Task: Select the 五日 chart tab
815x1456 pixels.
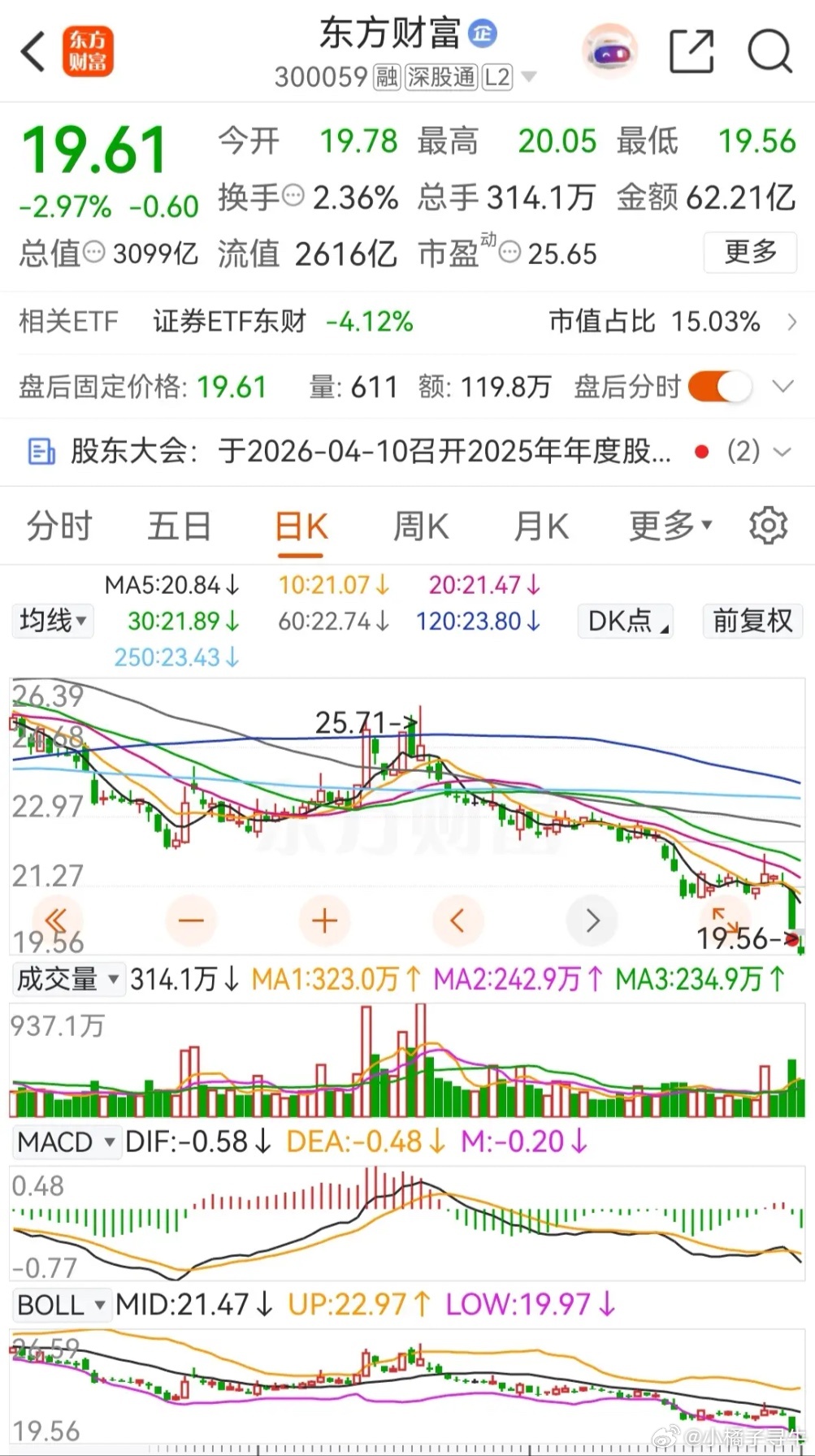Action: (179, 526)
